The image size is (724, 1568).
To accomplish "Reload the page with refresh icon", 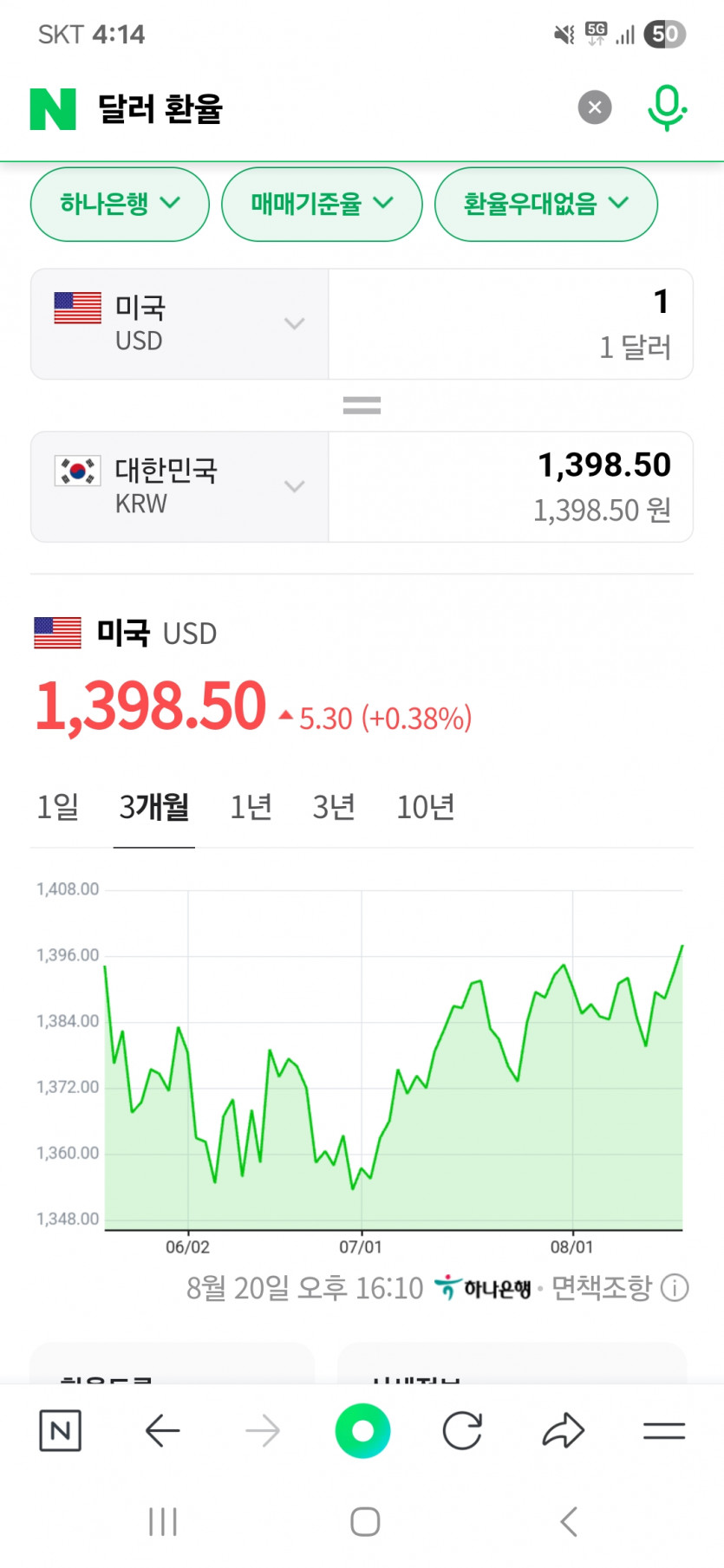I will point(462,1430).
